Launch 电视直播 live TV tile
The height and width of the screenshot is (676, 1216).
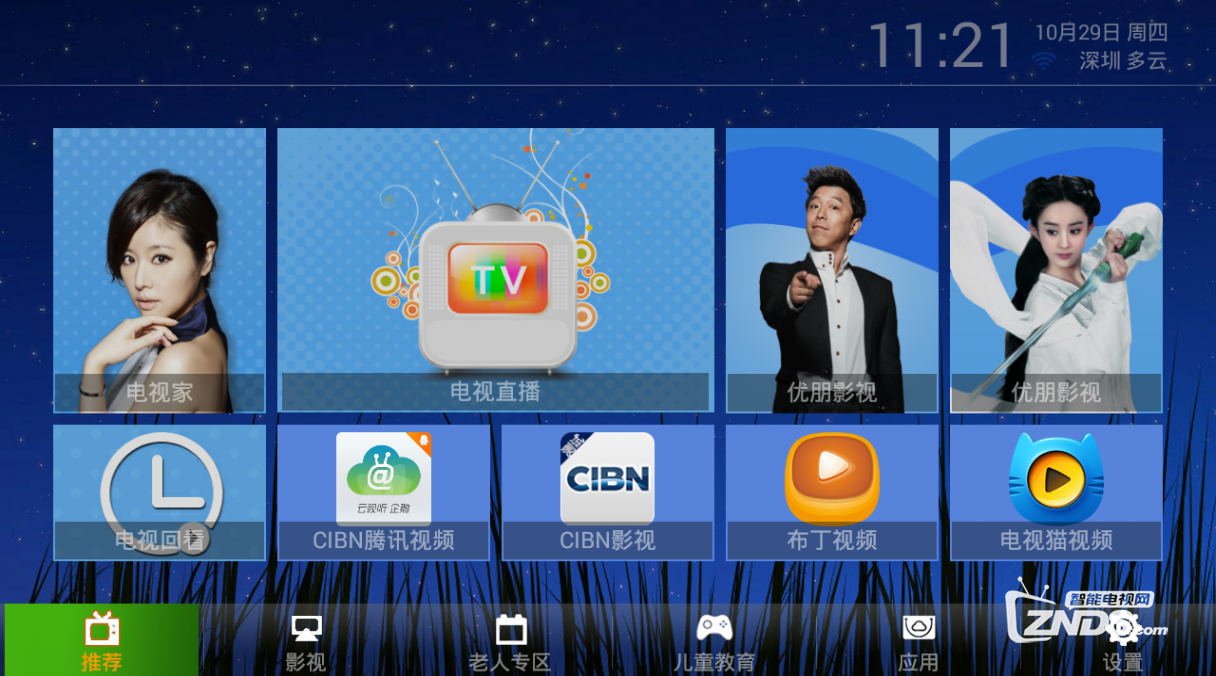click(495, 270)
